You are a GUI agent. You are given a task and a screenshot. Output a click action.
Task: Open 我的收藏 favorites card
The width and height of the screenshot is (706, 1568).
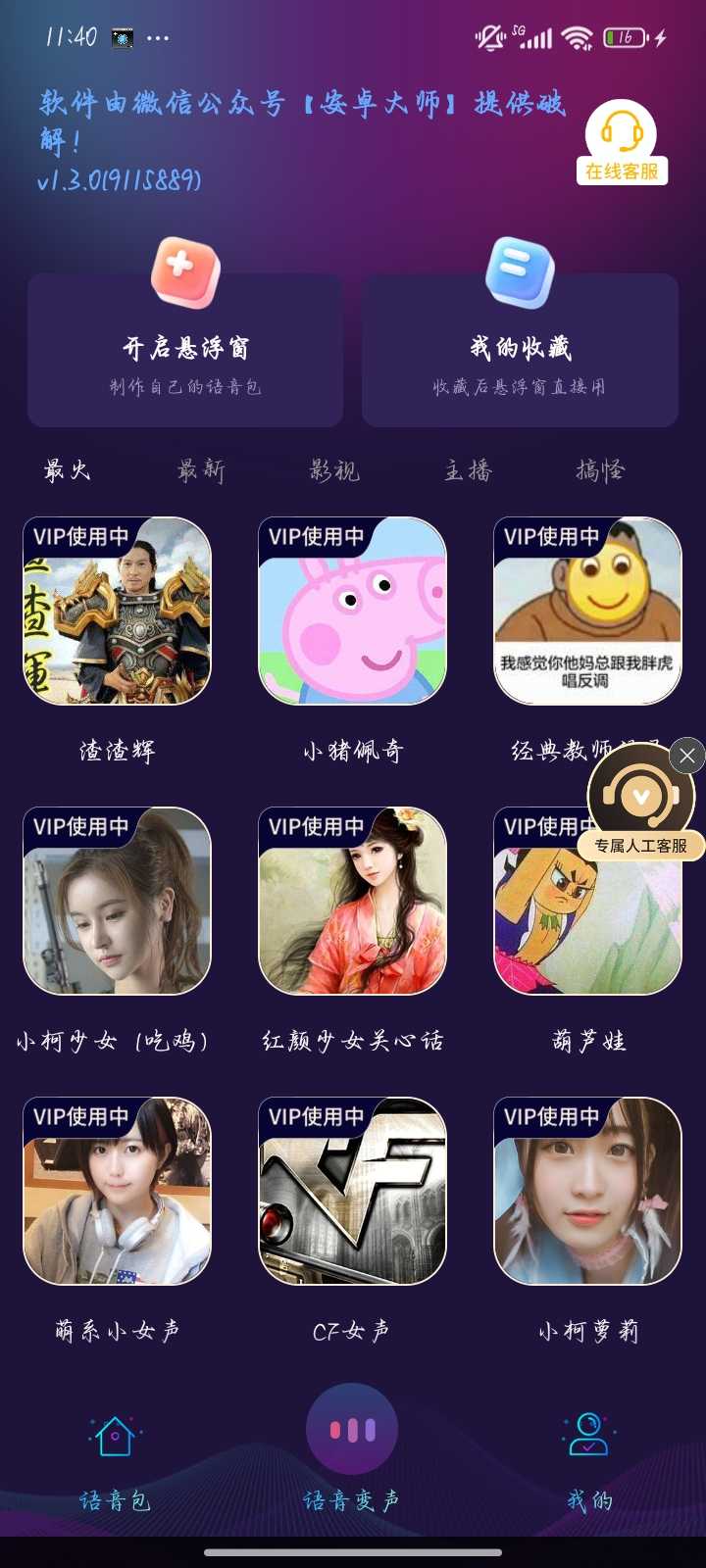520,353
